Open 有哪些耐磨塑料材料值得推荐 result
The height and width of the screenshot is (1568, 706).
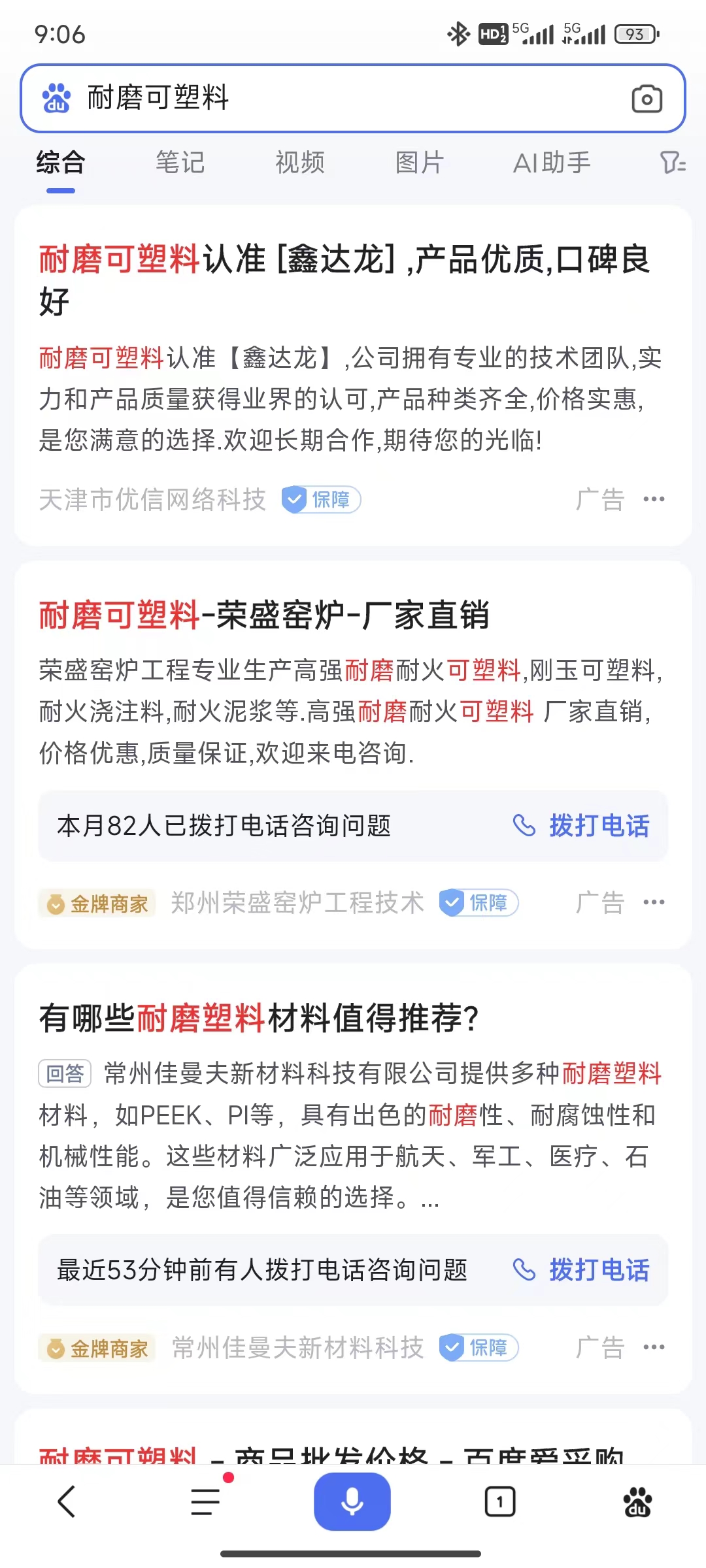(259, 1018)
